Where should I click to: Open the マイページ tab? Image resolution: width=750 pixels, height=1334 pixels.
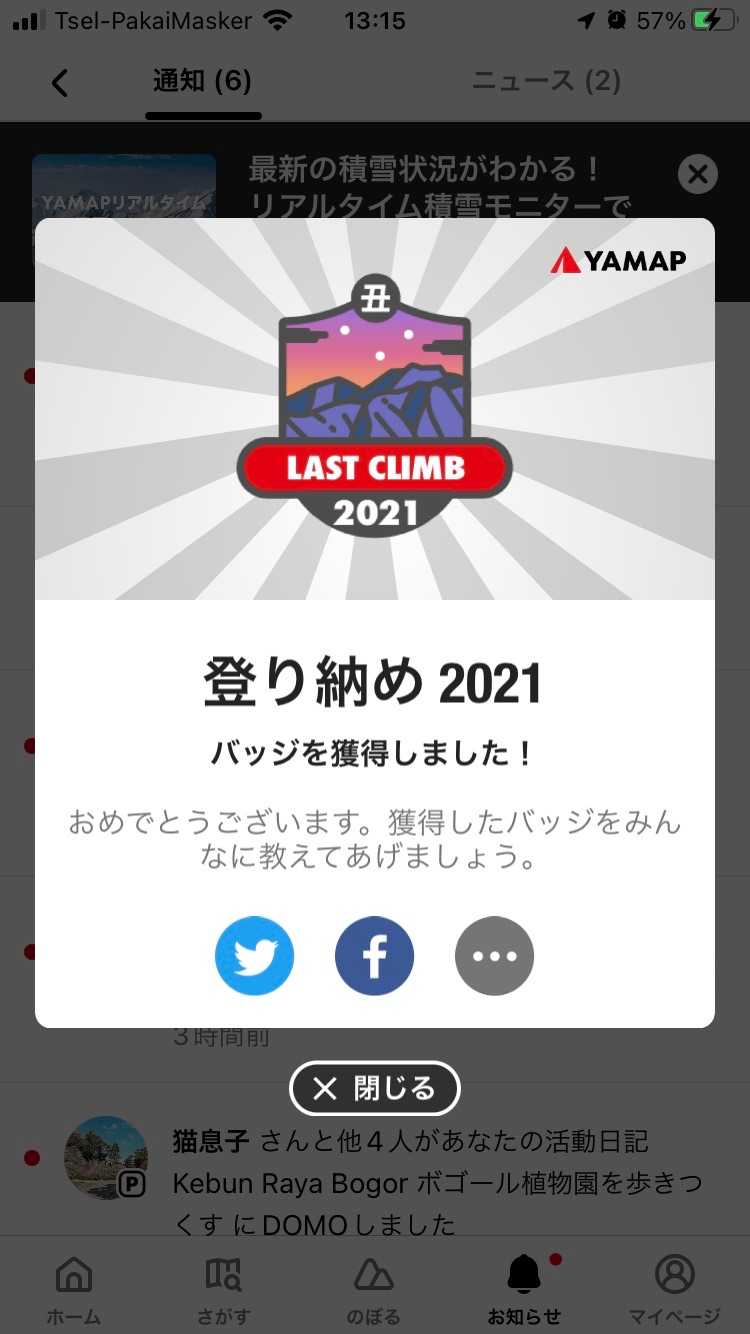click(674, 1288)
